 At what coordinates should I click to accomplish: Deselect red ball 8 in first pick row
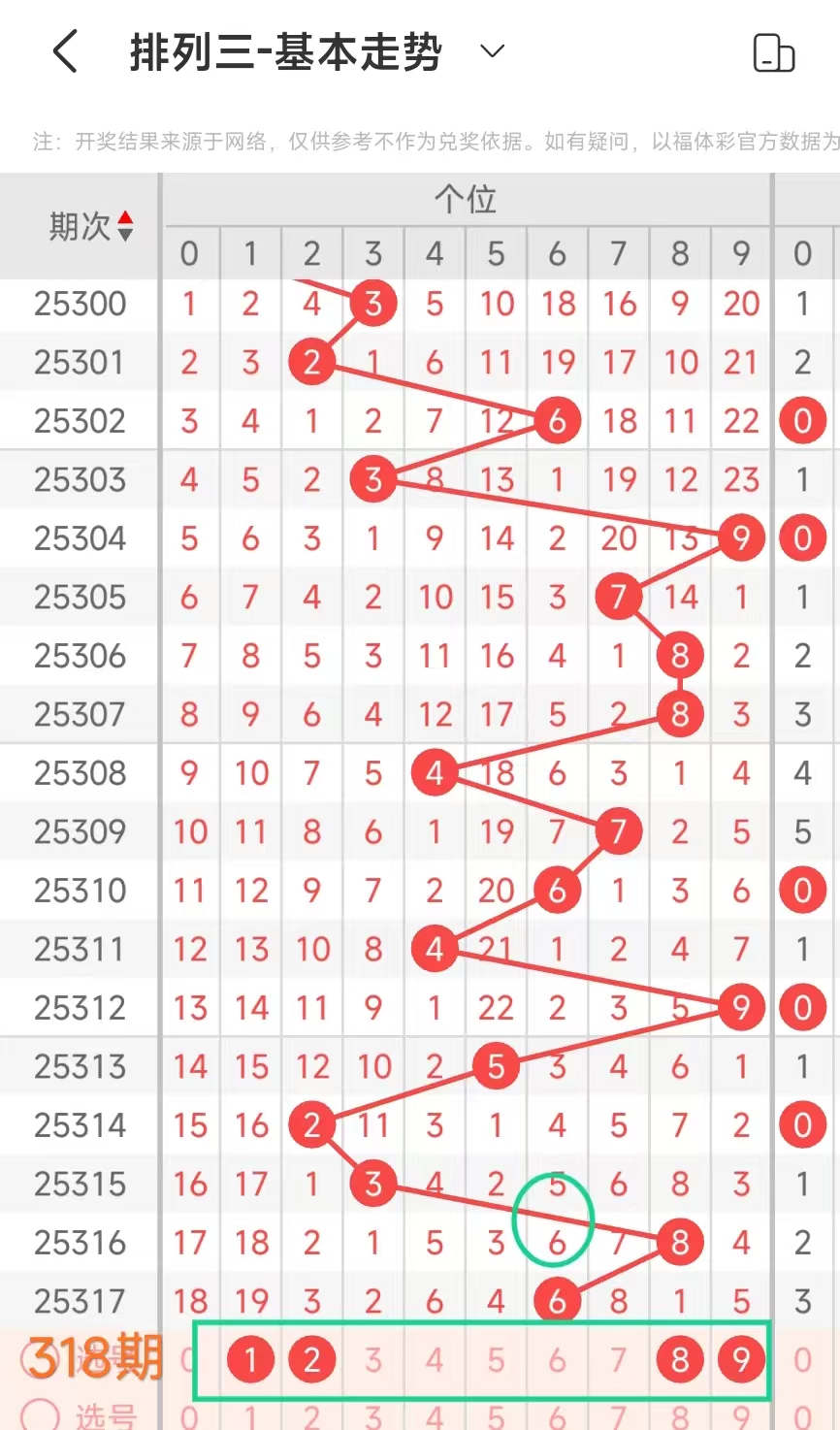[680, 1360]
